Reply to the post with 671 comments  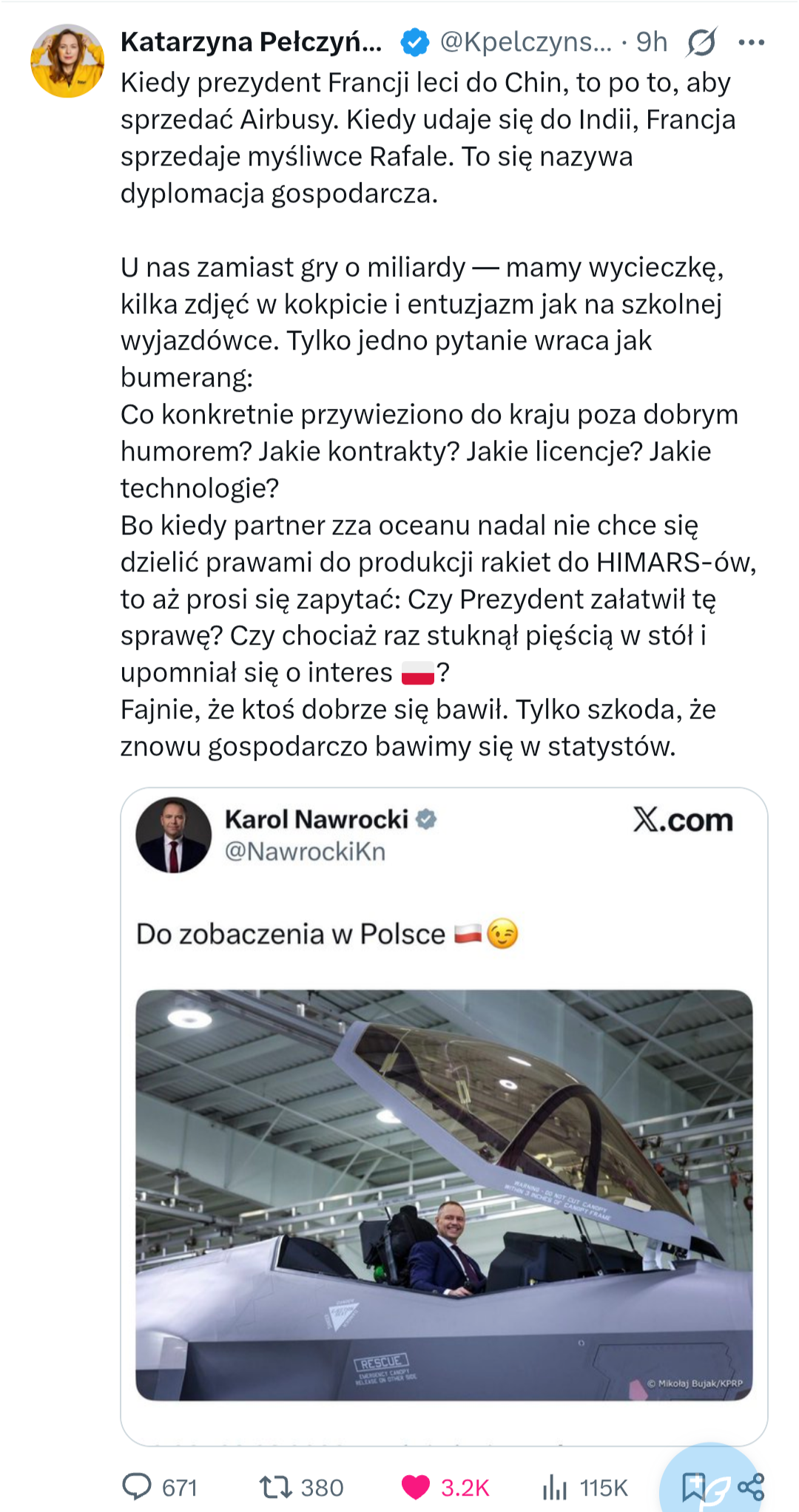tap(137, 1486)
